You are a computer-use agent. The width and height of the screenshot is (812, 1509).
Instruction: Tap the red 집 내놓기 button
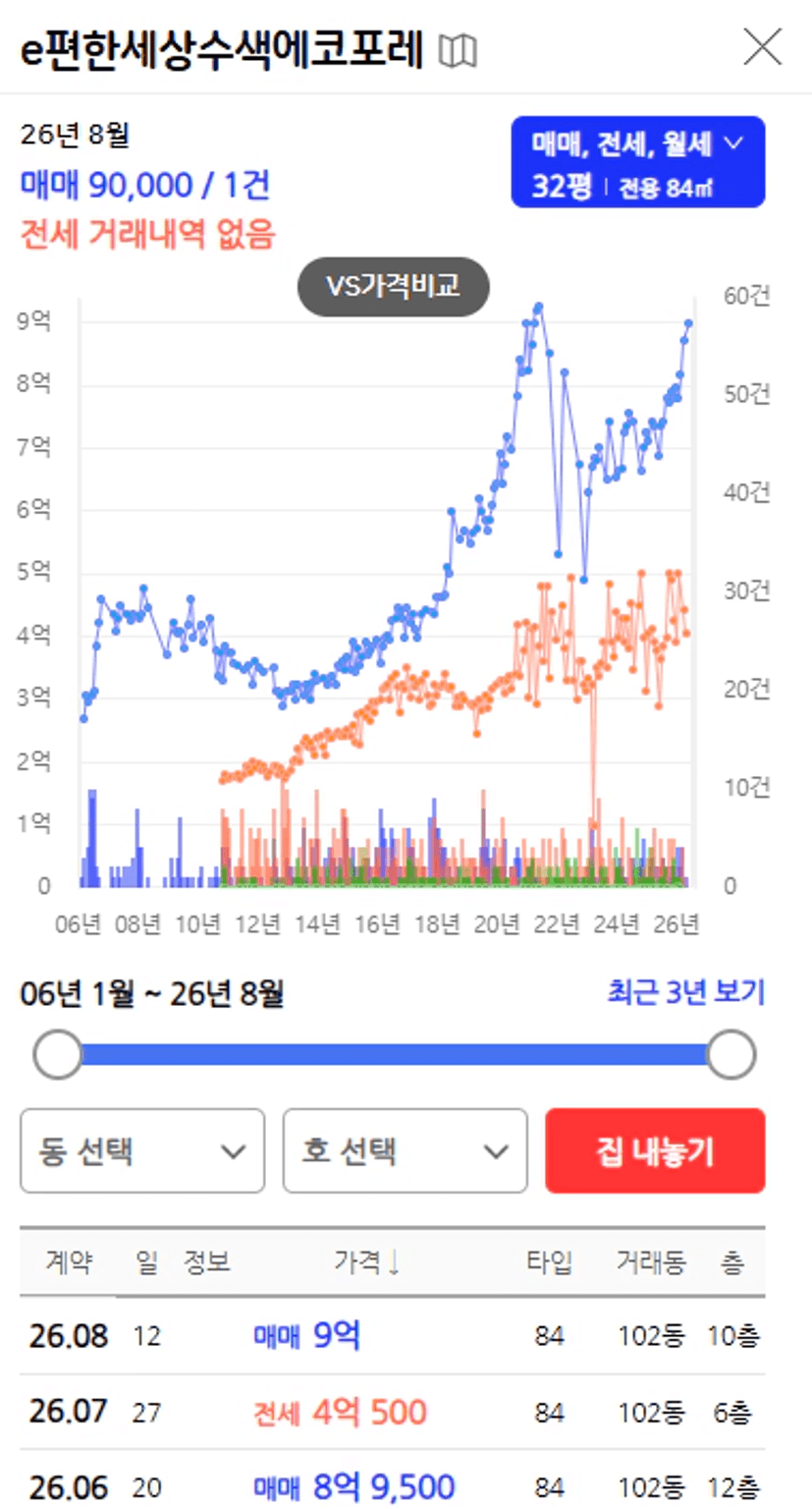click(x=655, y=1150)
